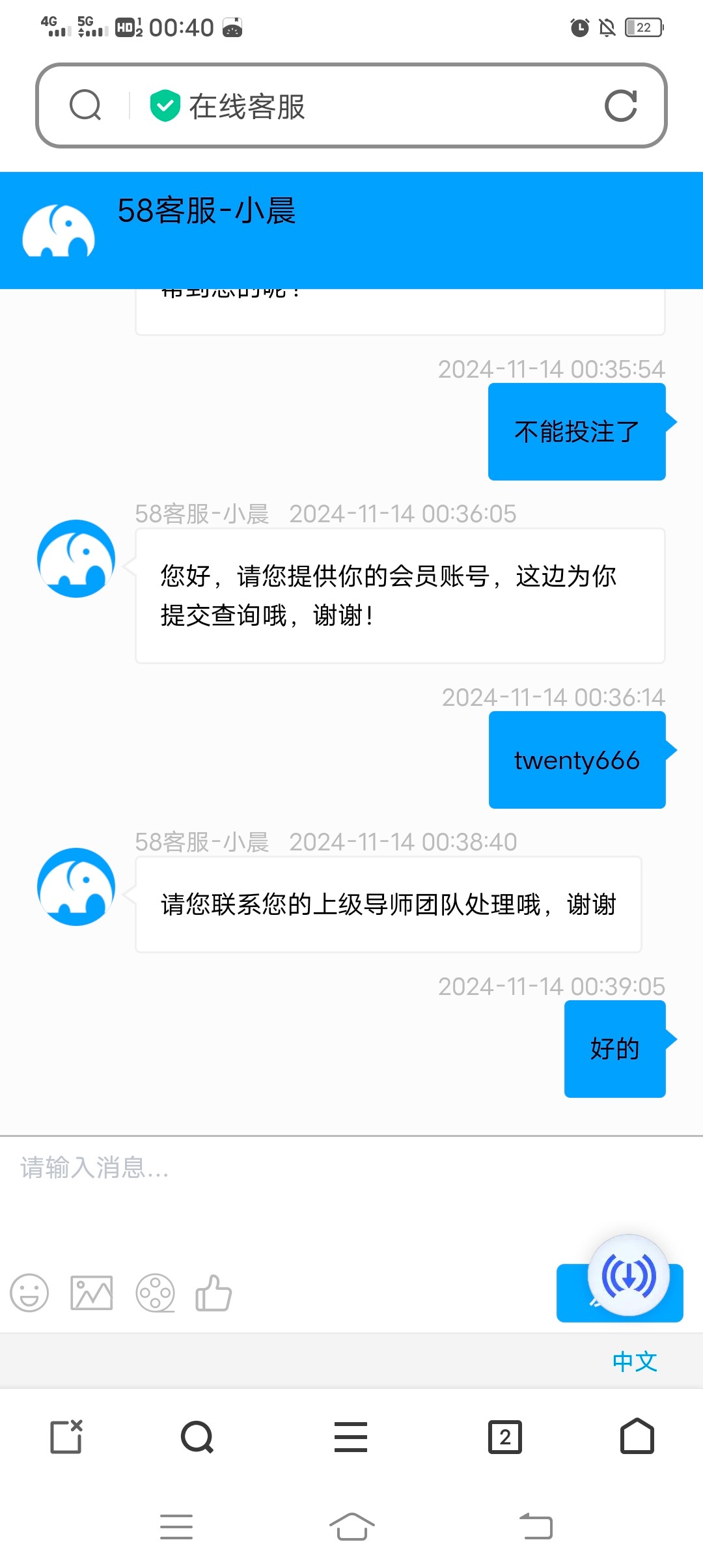This screenshot has width=703, height=1568.
Task: Open the emoji picker
Action: tap(29, 1293)
